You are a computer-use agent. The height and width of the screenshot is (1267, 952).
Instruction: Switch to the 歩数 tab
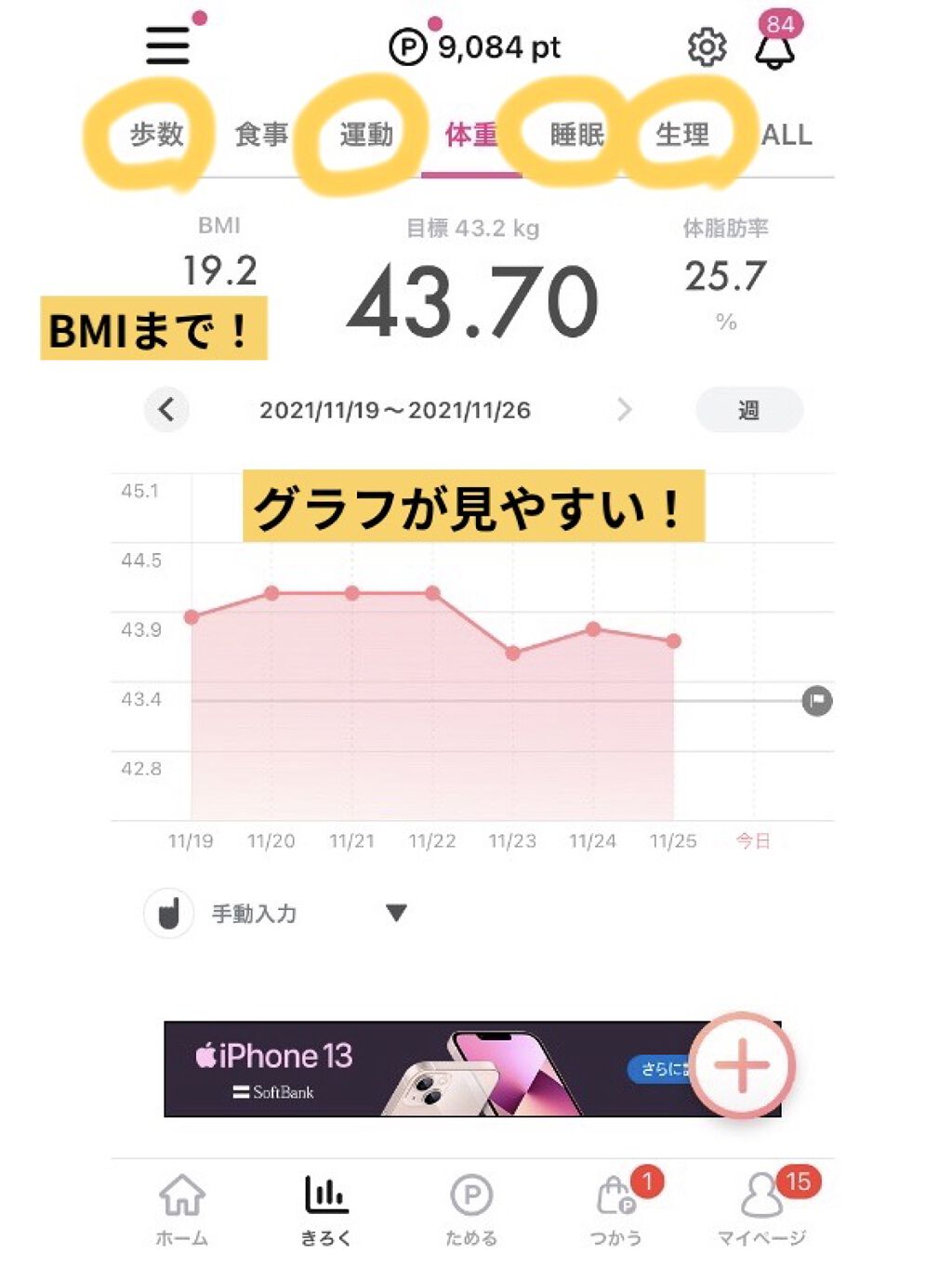point(156,135)
